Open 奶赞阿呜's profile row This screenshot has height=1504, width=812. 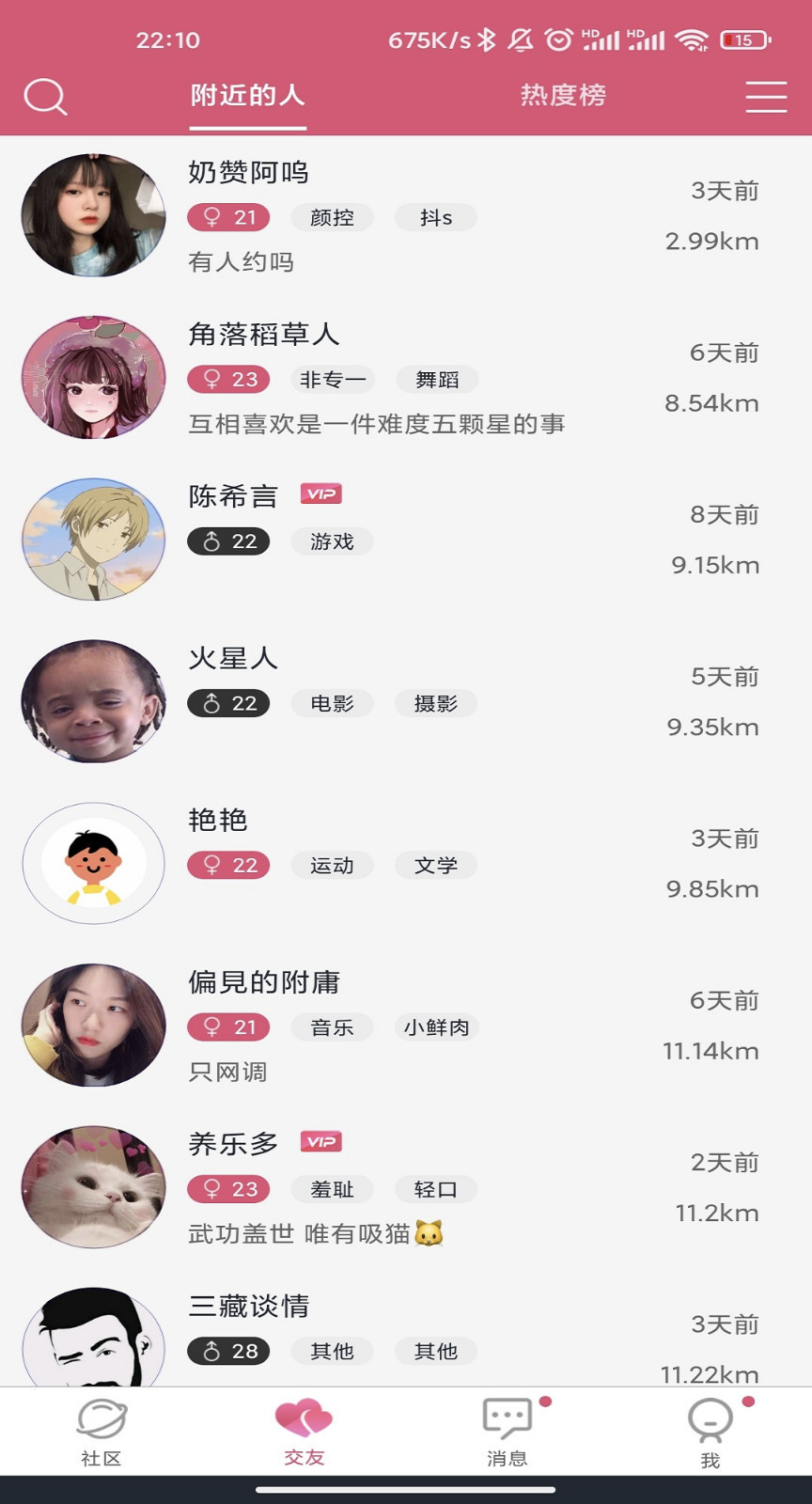click(x=406, y=216)
